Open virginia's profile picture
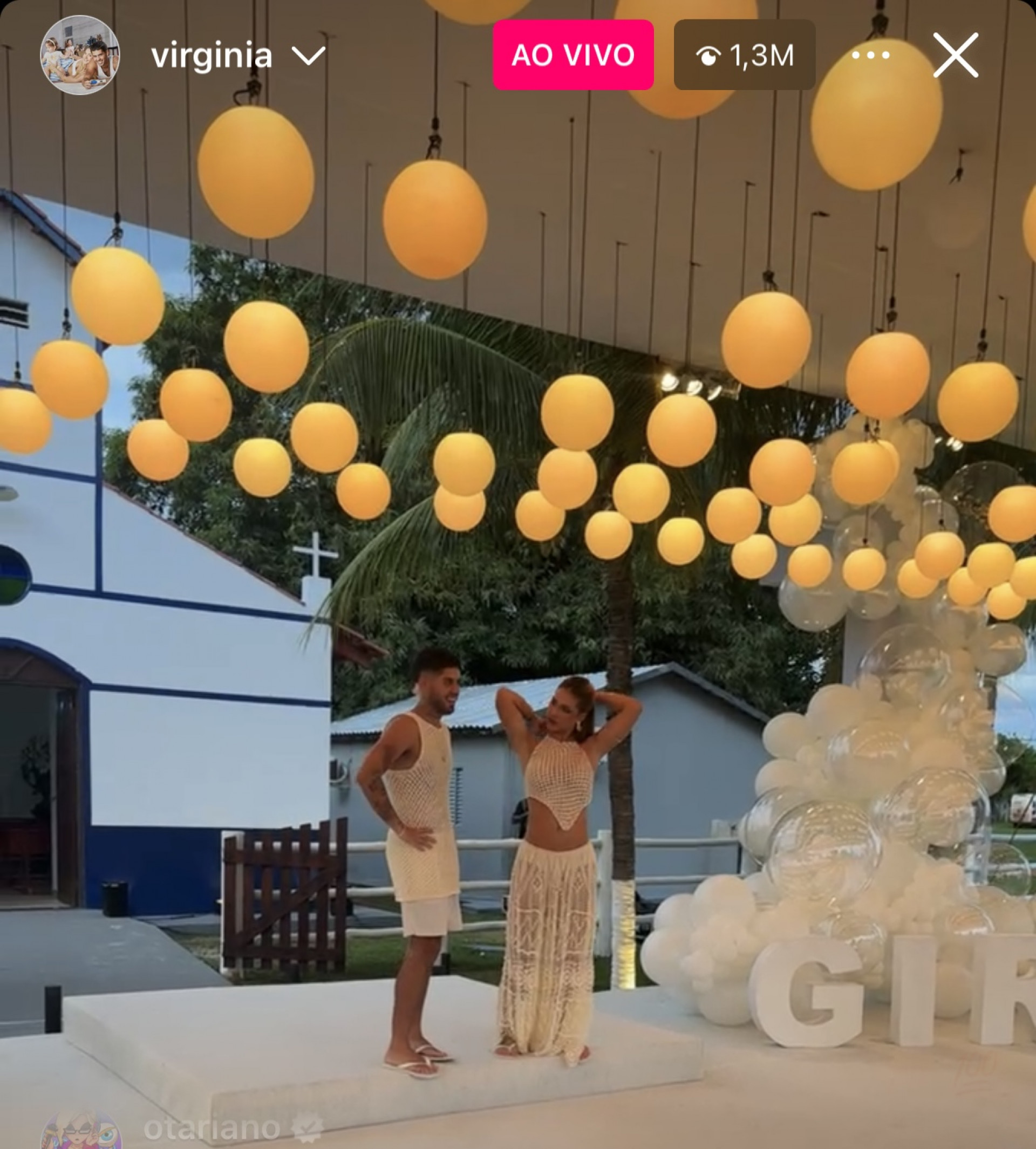Viewport: 1036px width, 1149px height. (x=80, y=55)
